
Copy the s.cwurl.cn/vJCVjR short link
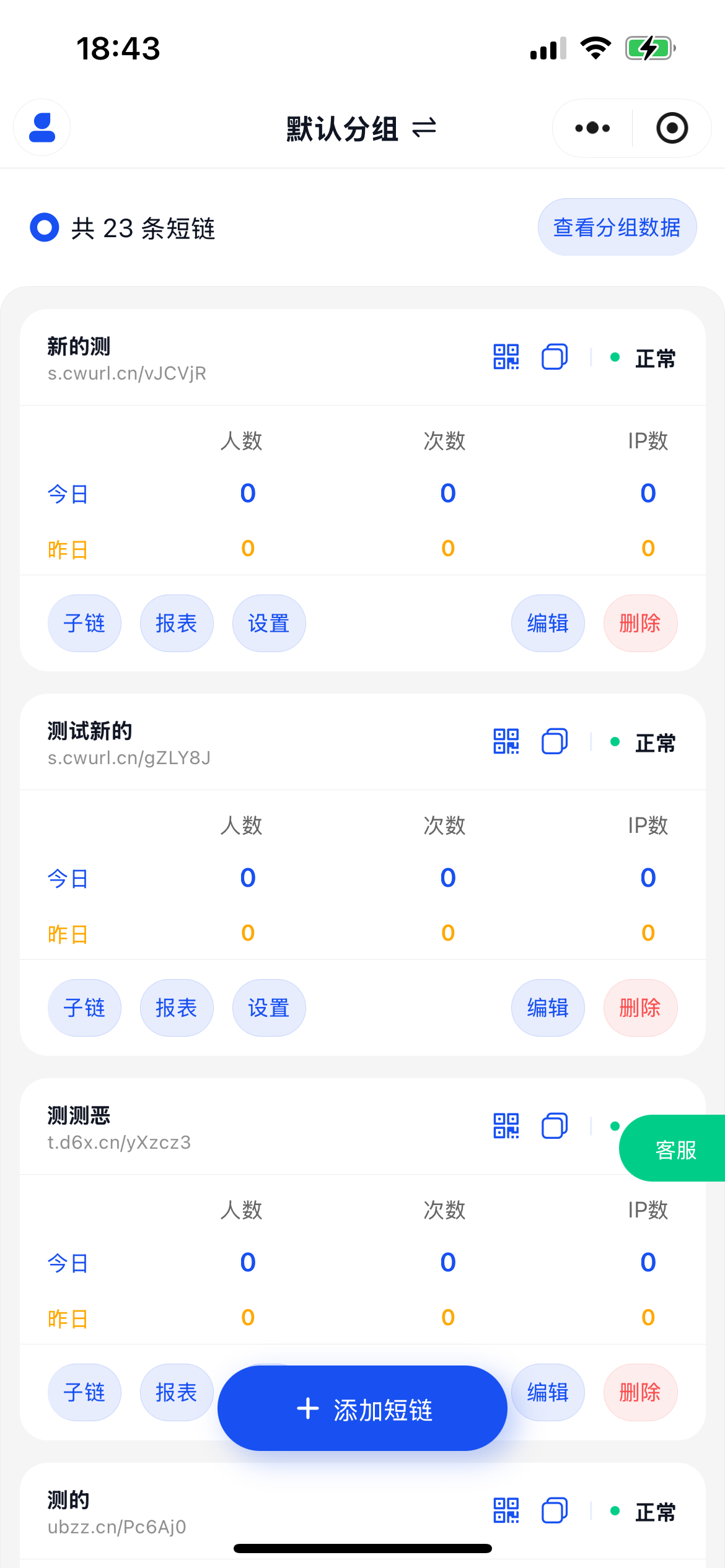[x=555, y=358]
